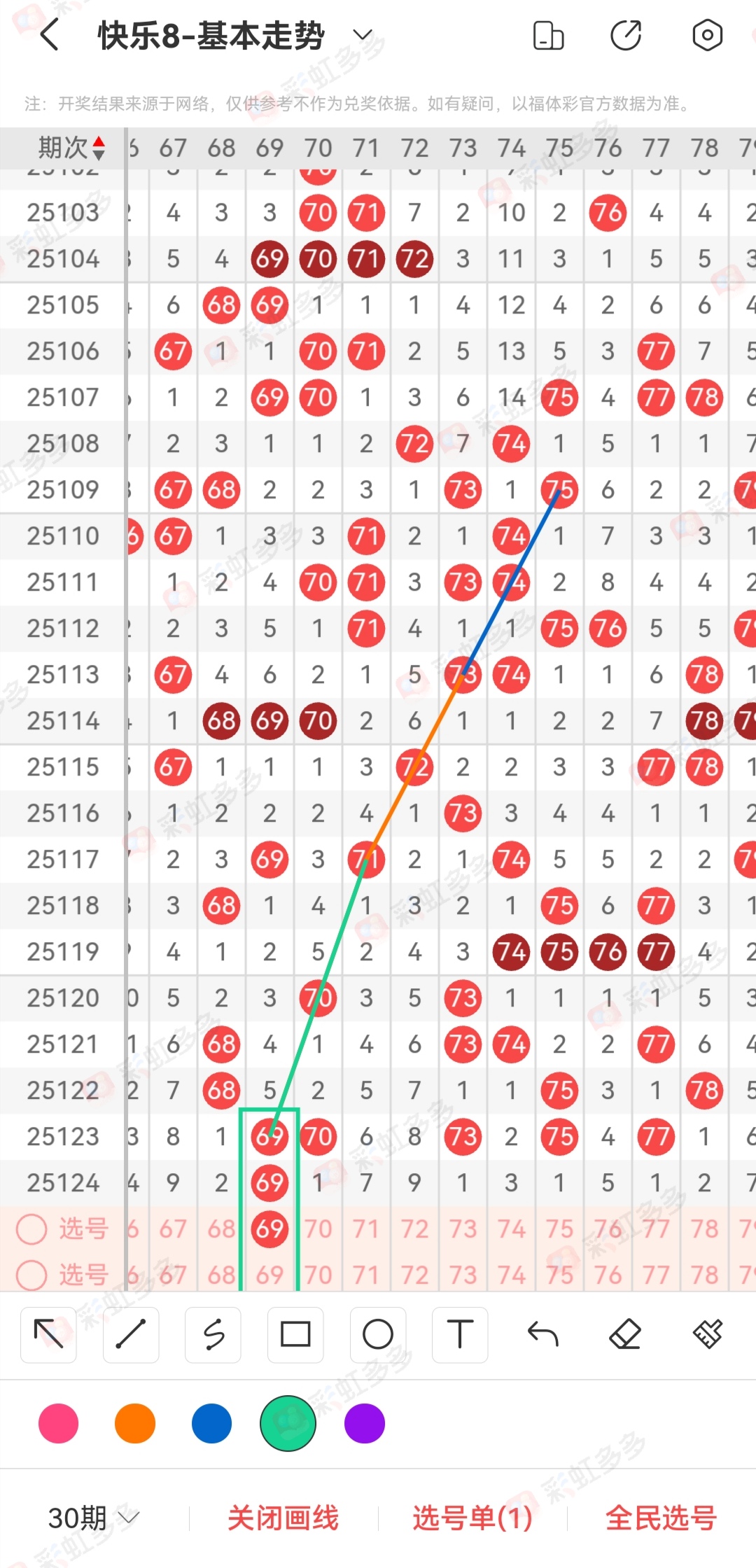This screenshot has height=1568, width=756.
Task: Choose the straight line drawing tool
Action: pyautogui.click(x=131, y=1334)
